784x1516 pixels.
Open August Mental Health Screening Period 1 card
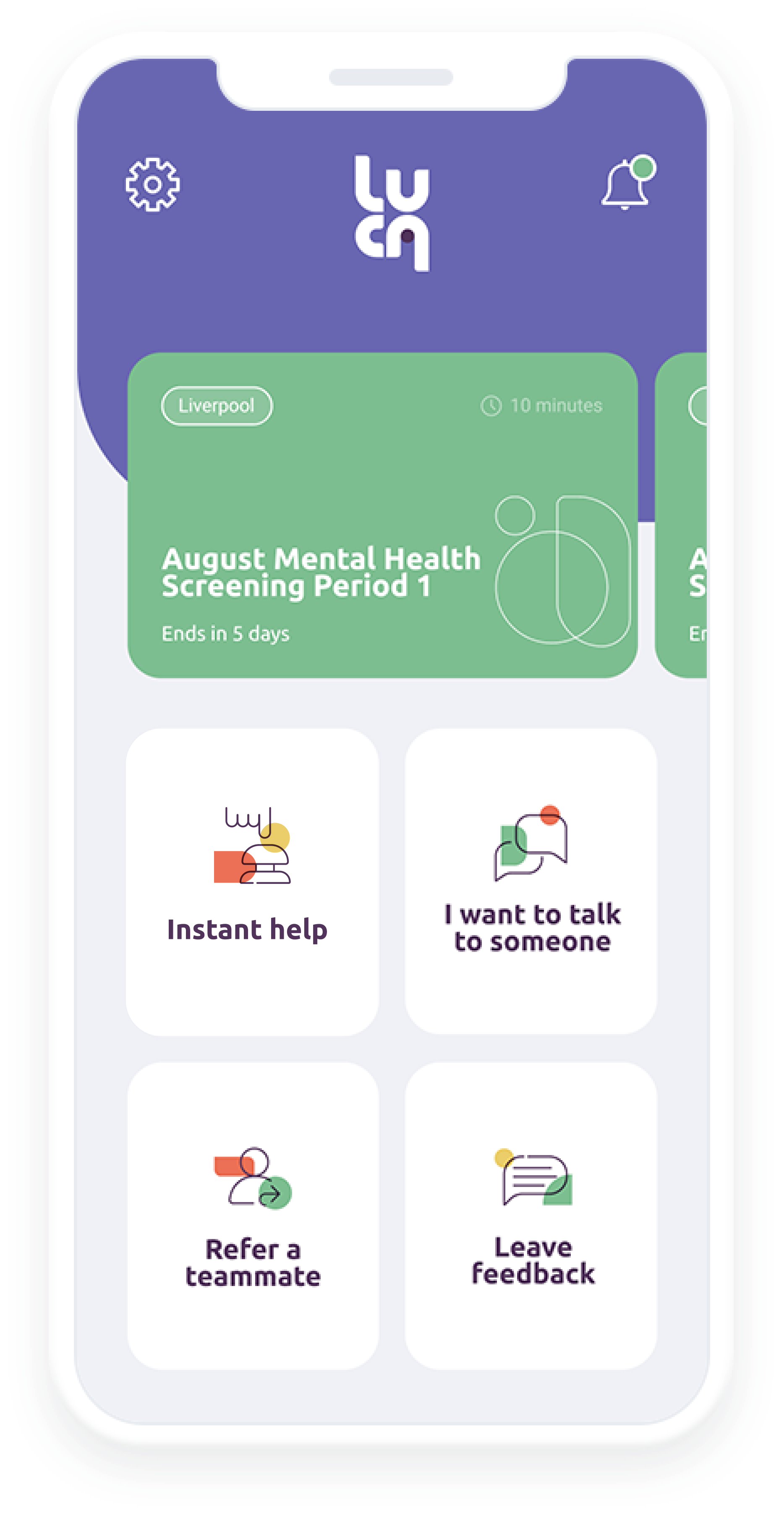[383, 515]
